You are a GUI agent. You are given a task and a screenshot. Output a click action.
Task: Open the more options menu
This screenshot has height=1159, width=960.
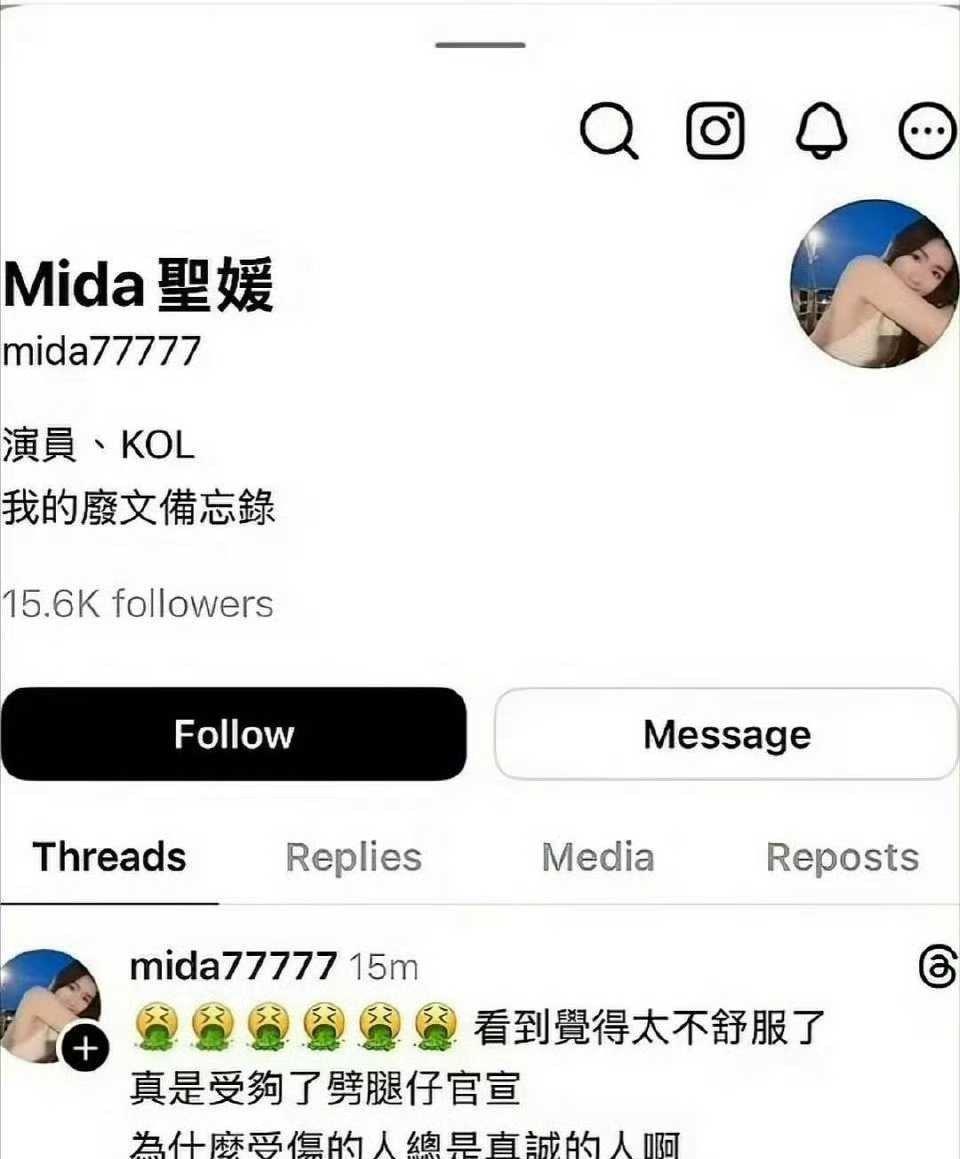click(927, 131)
